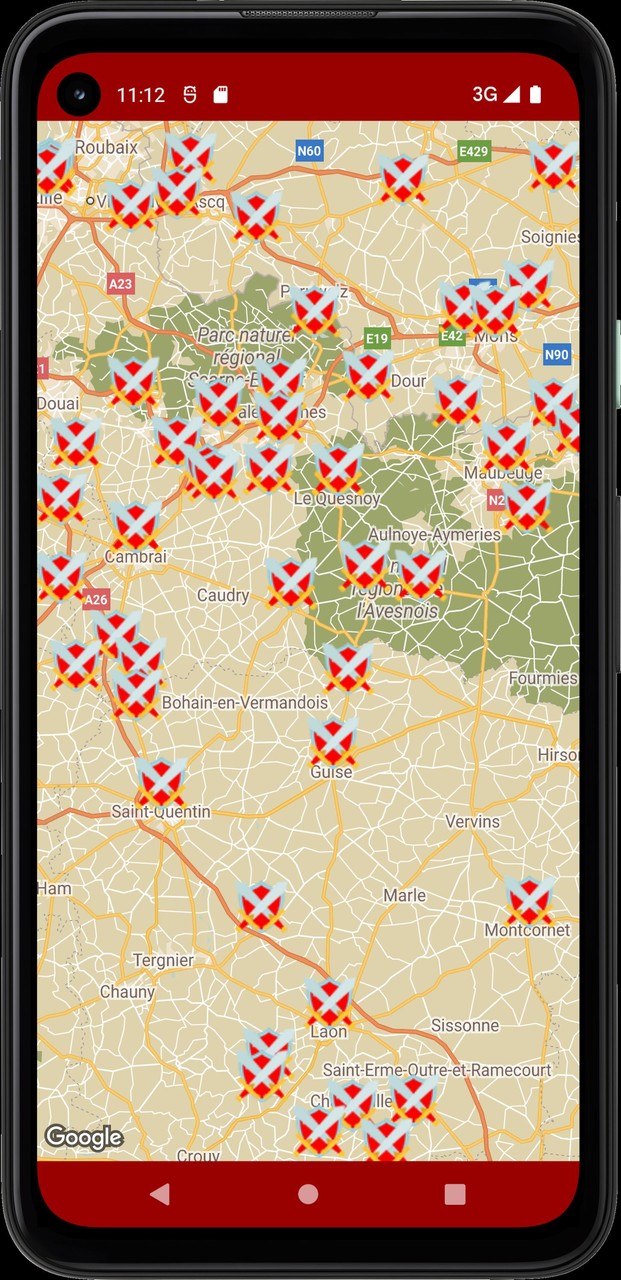Open the battle marker above Cambrai
Image resolution: width=621 pixels, height=1280 pixels.
(x=135, y=525)
